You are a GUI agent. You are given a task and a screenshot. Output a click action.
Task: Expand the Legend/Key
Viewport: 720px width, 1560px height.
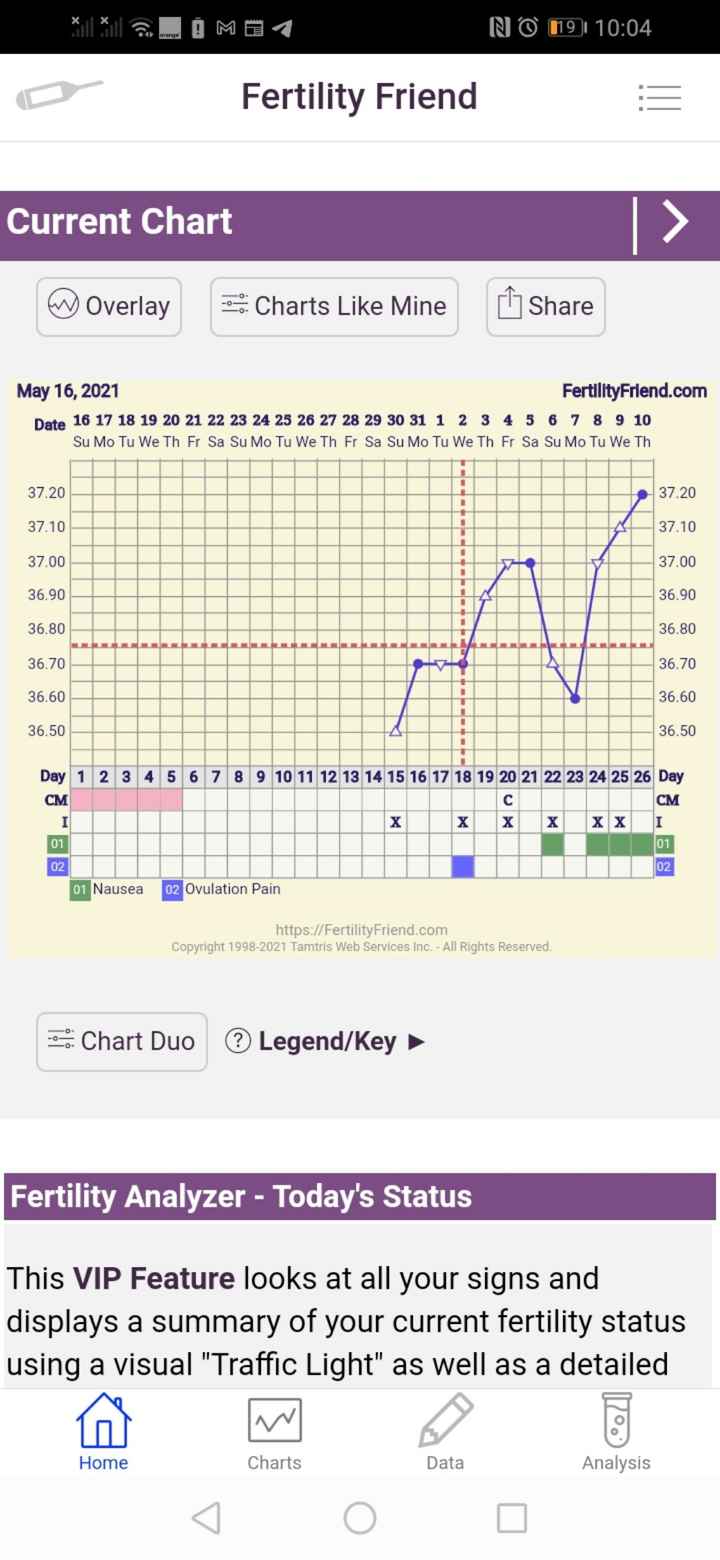326,1041
